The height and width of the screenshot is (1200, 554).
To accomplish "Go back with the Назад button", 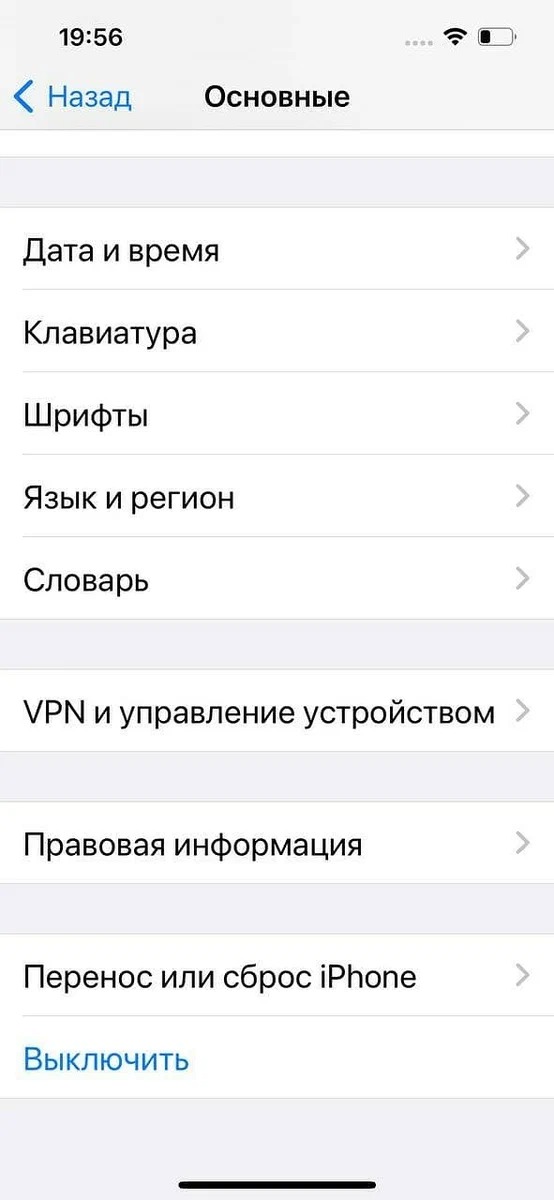I will click(x=73, y=97).
